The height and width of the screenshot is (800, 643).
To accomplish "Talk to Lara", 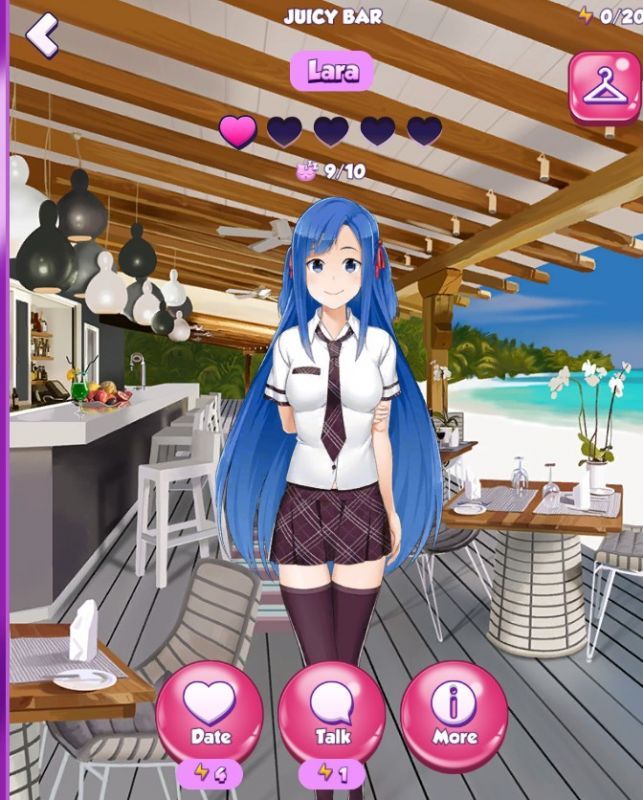I will coord(332,713).
